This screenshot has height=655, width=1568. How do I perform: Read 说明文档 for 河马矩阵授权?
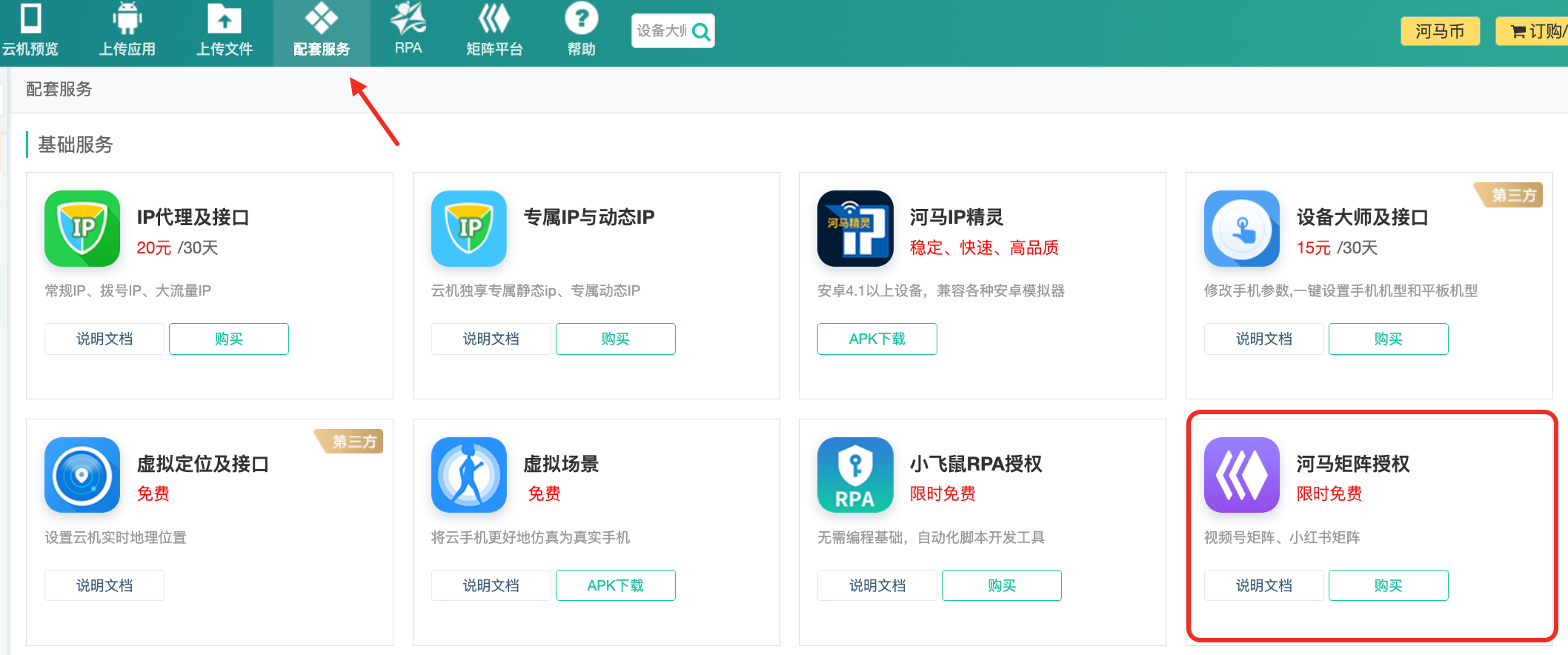point(1263,585)
